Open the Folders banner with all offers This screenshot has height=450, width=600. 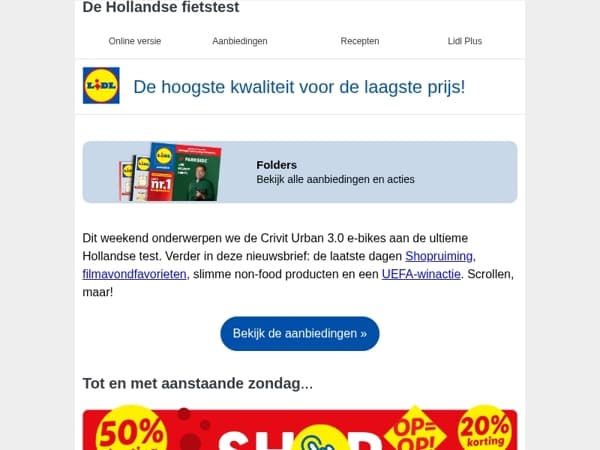(x=300, y=172)
